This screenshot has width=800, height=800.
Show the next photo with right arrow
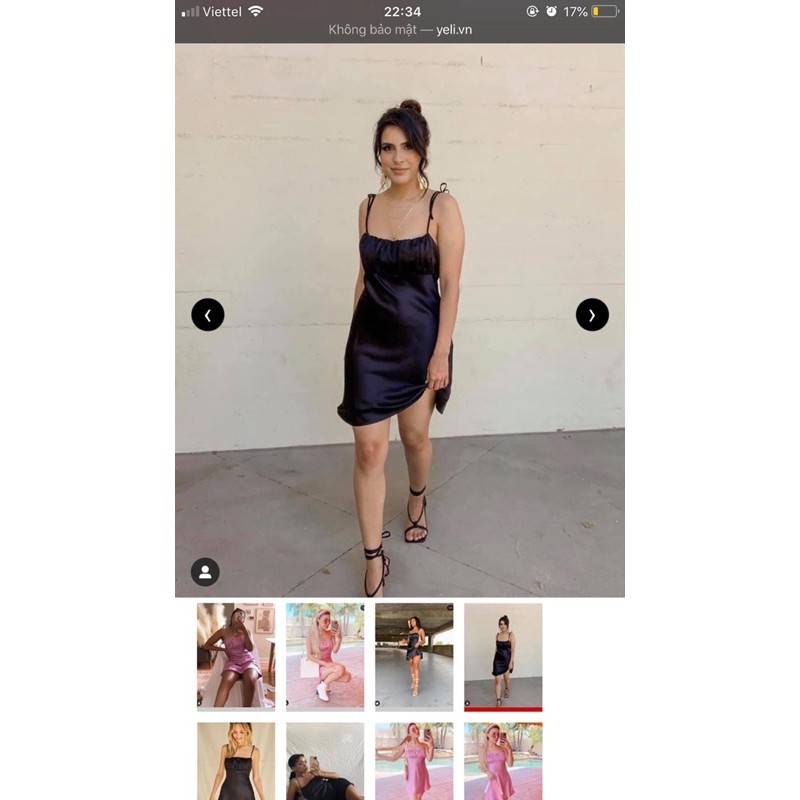click(x=592, y=315)
